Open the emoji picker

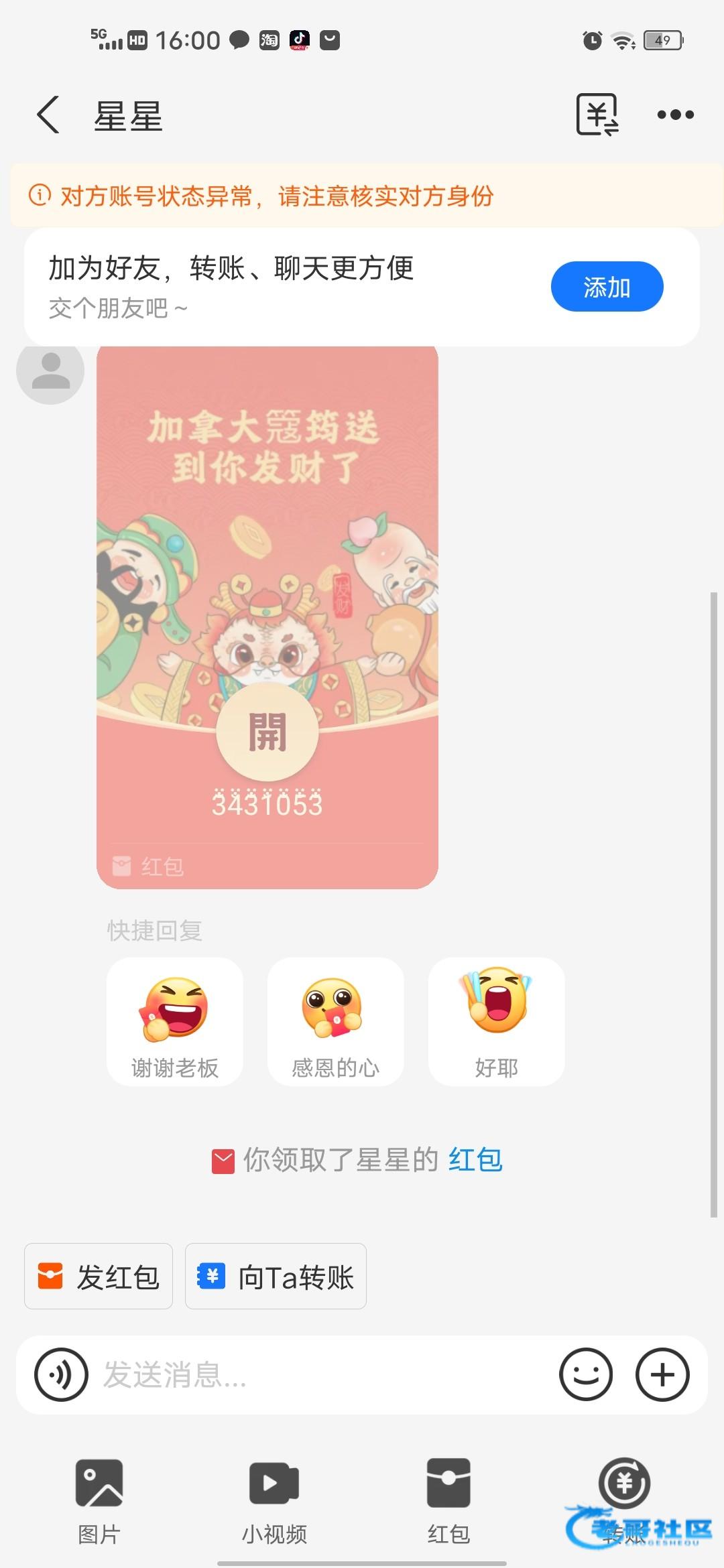[586, 1375]
